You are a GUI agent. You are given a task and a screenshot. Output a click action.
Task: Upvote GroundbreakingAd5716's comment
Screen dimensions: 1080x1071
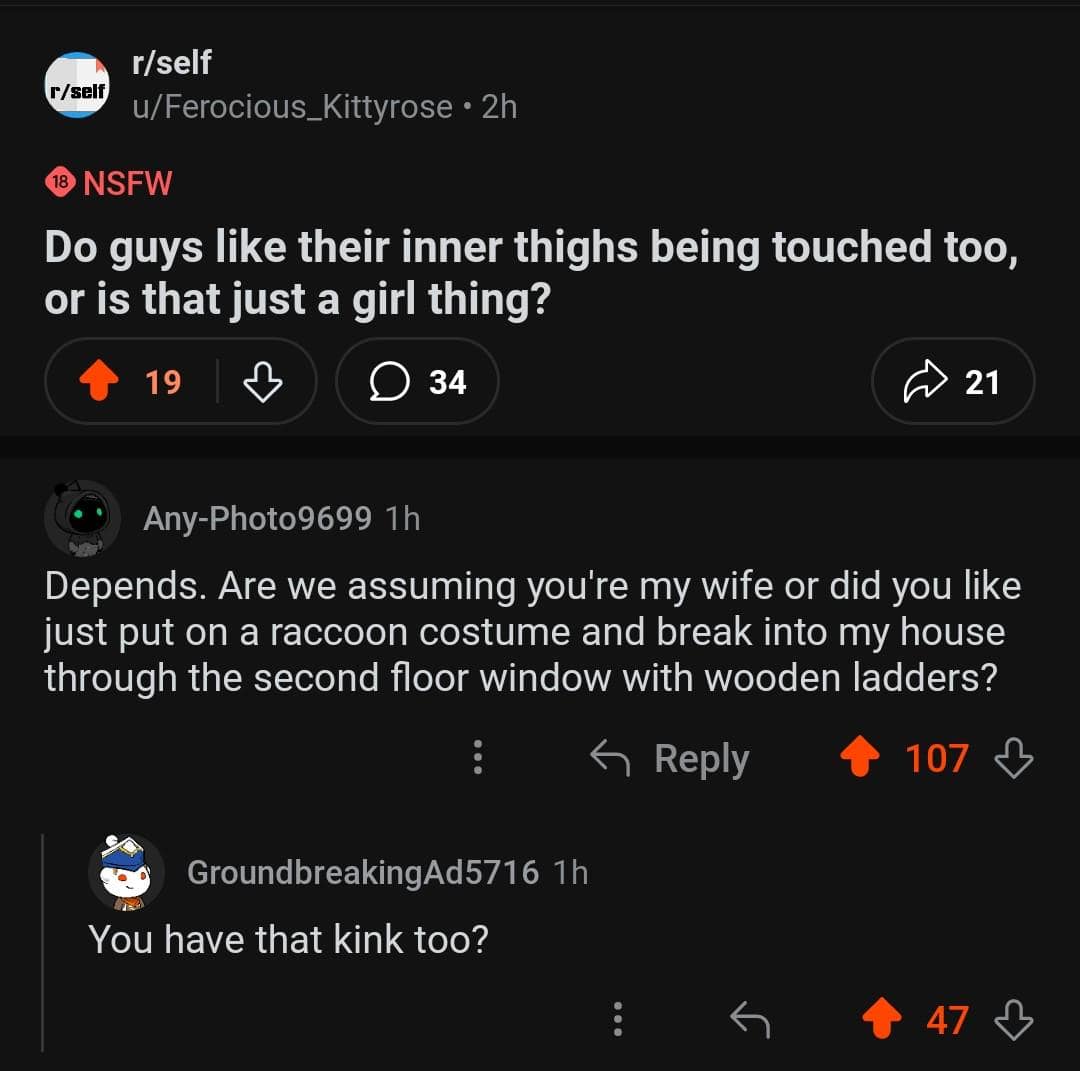pyautogui.click(x=881, y=1019)
